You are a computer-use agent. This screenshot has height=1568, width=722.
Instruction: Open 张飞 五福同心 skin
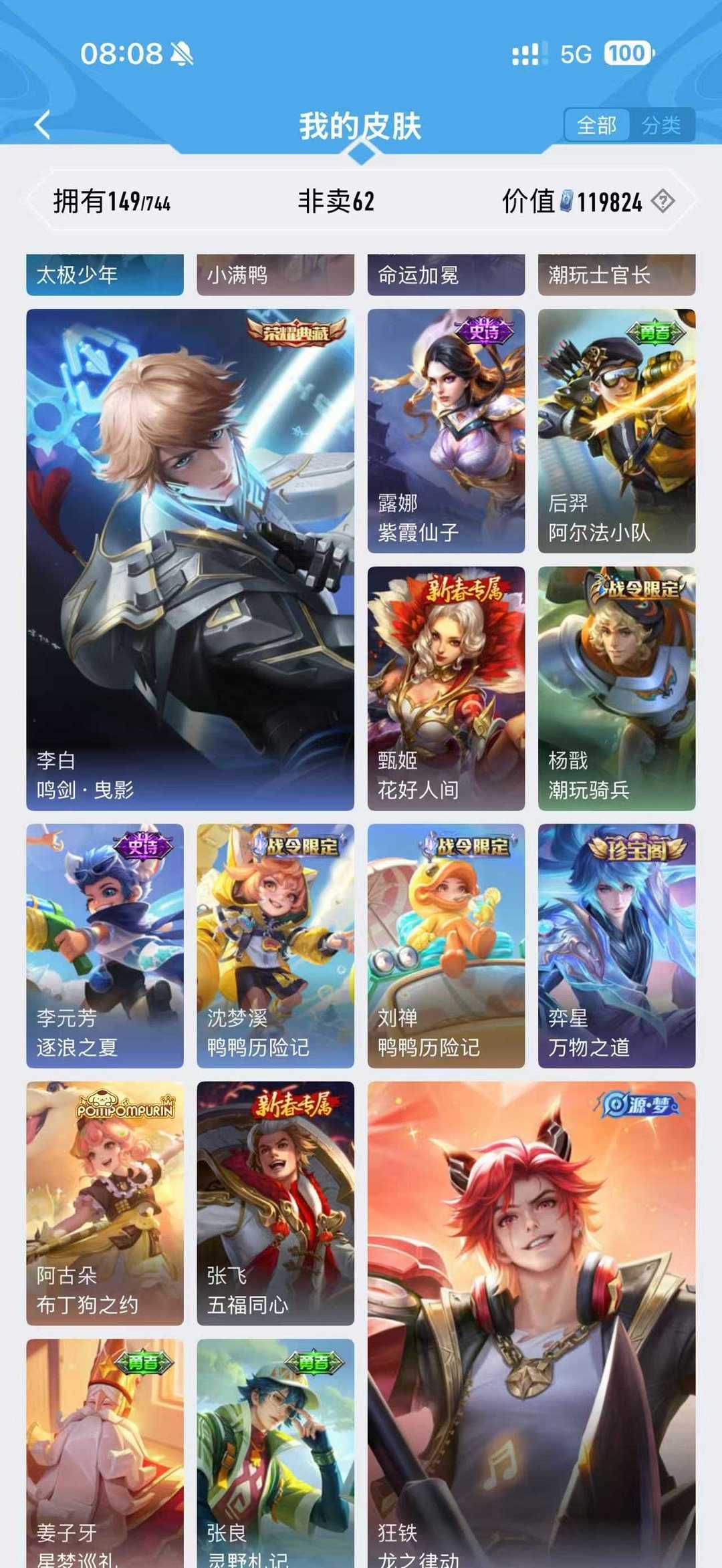[x=275, y=1203]
